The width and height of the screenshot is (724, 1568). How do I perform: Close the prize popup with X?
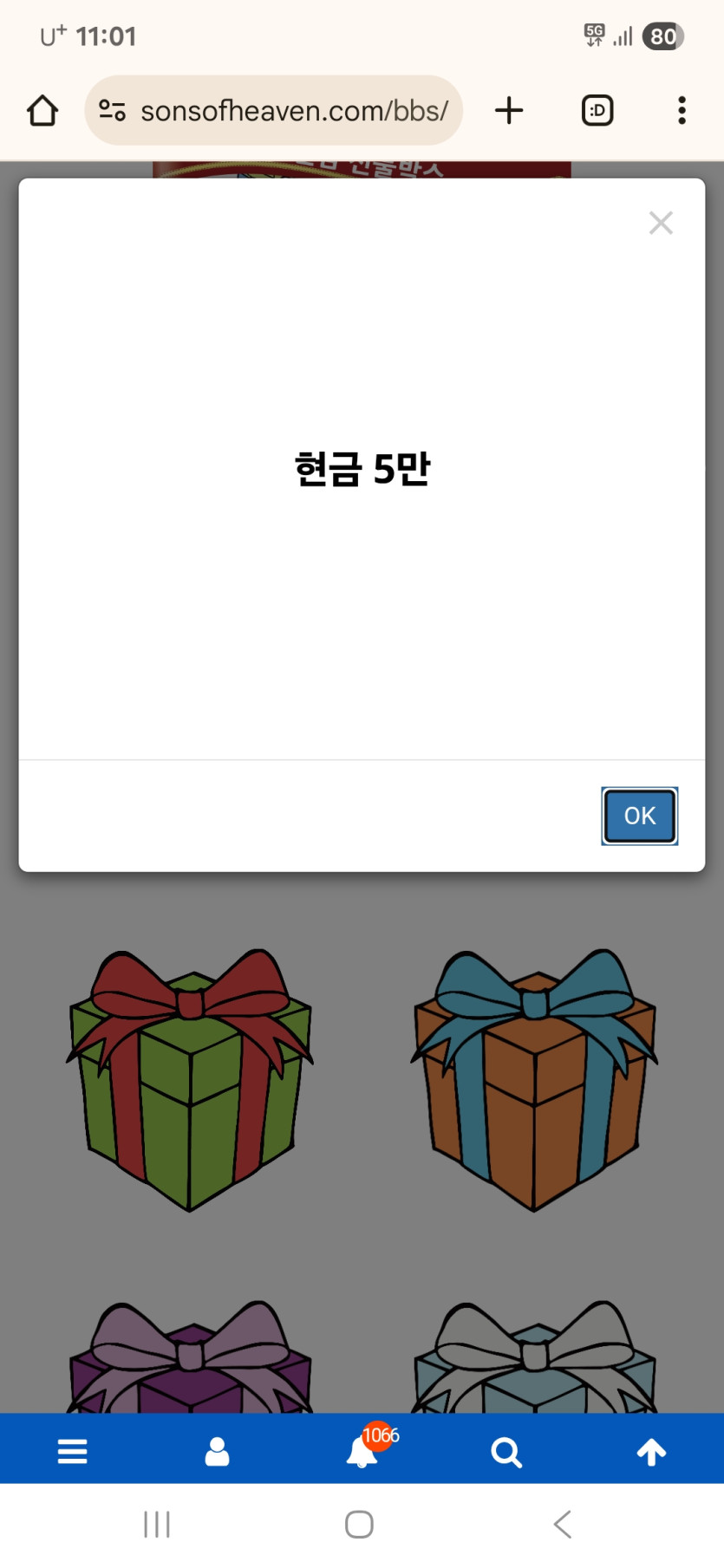coord(661,223)
